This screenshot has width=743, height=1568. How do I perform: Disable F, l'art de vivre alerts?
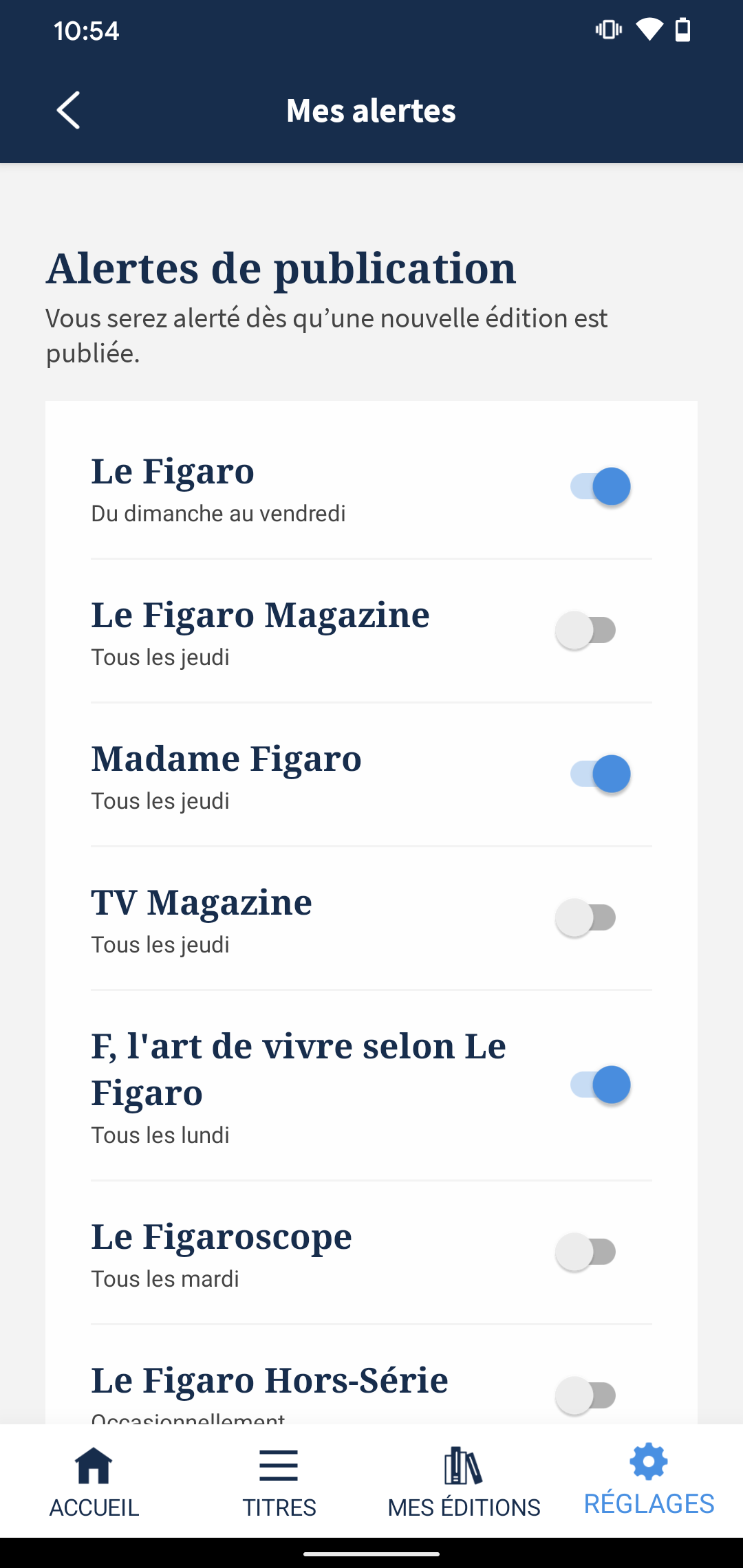click(x=601, y=1085)
